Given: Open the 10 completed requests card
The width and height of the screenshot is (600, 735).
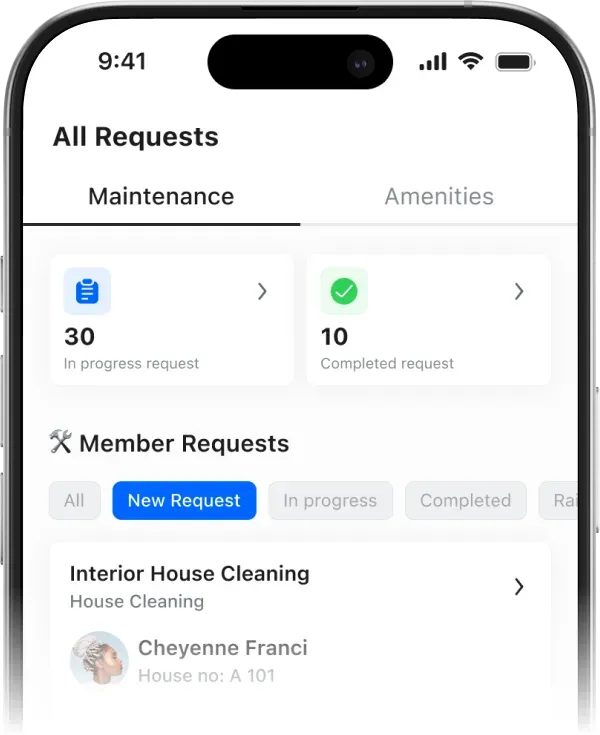Looking at the screenshot, I should [x=428, y=319].
